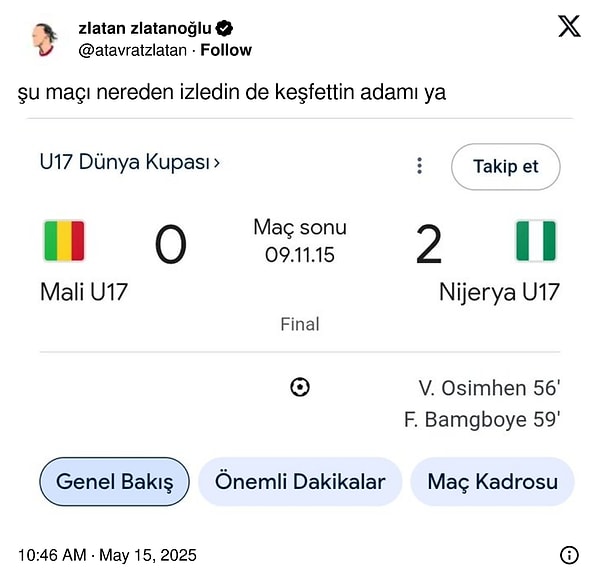Open the 10:46 AM · May 15, 2025 timestamp
600x585 pixels.
[108, 555]
